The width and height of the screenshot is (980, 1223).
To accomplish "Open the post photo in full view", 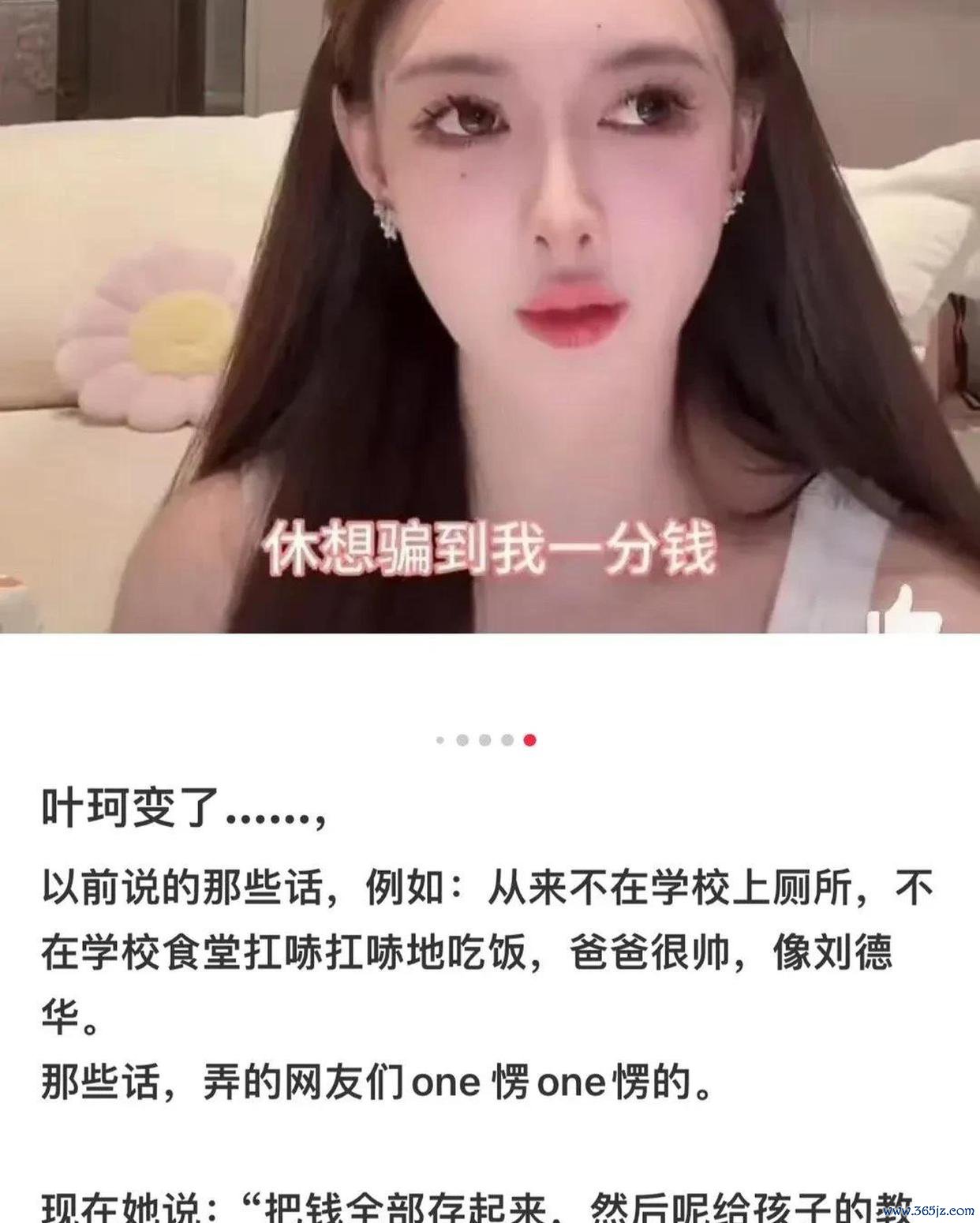I will [489, 316].
